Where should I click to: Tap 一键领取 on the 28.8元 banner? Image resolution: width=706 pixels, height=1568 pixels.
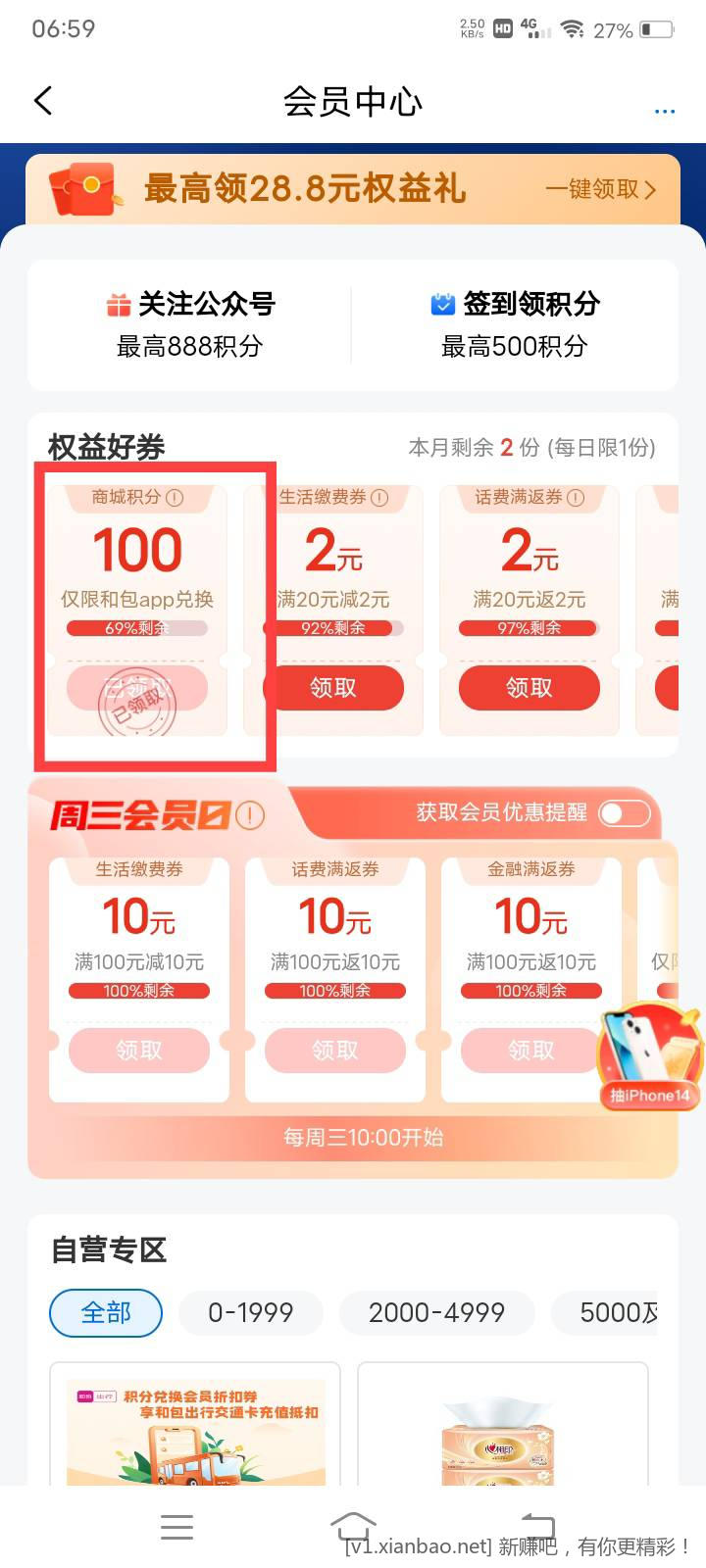pos(599,189)
